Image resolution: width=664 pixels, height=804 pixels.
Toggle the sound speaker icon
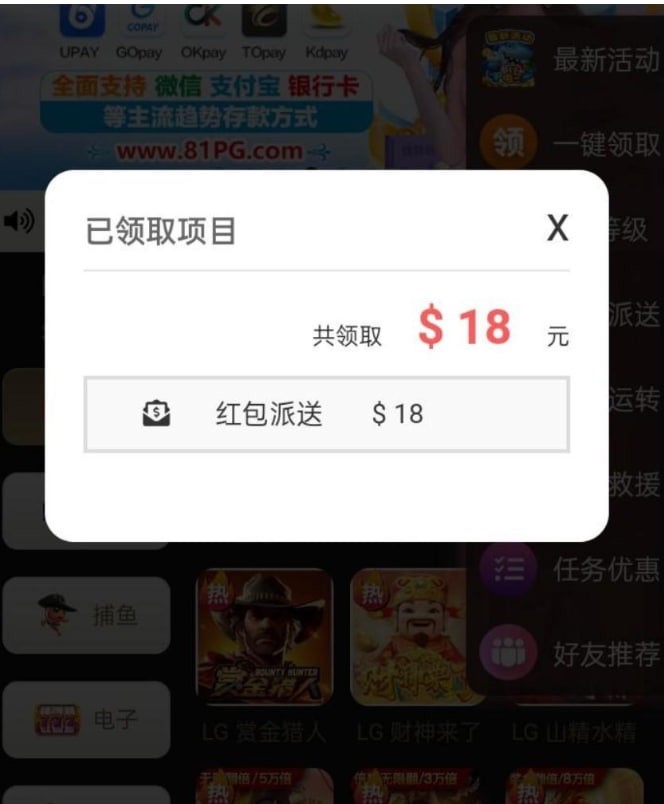(x=17, y=221)
